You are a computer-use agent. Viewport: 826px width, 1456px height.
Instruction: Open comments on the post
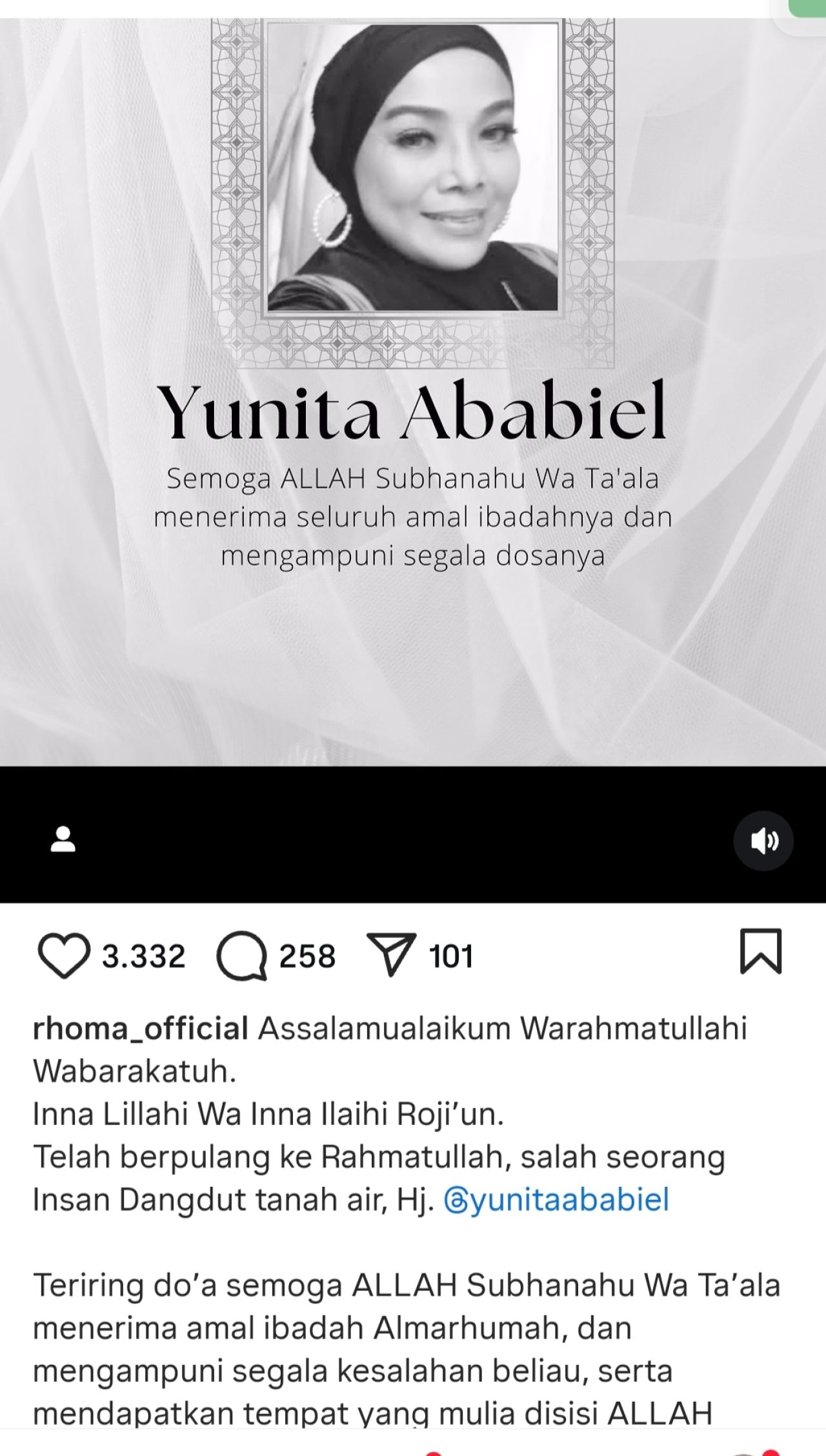(241, 955)
